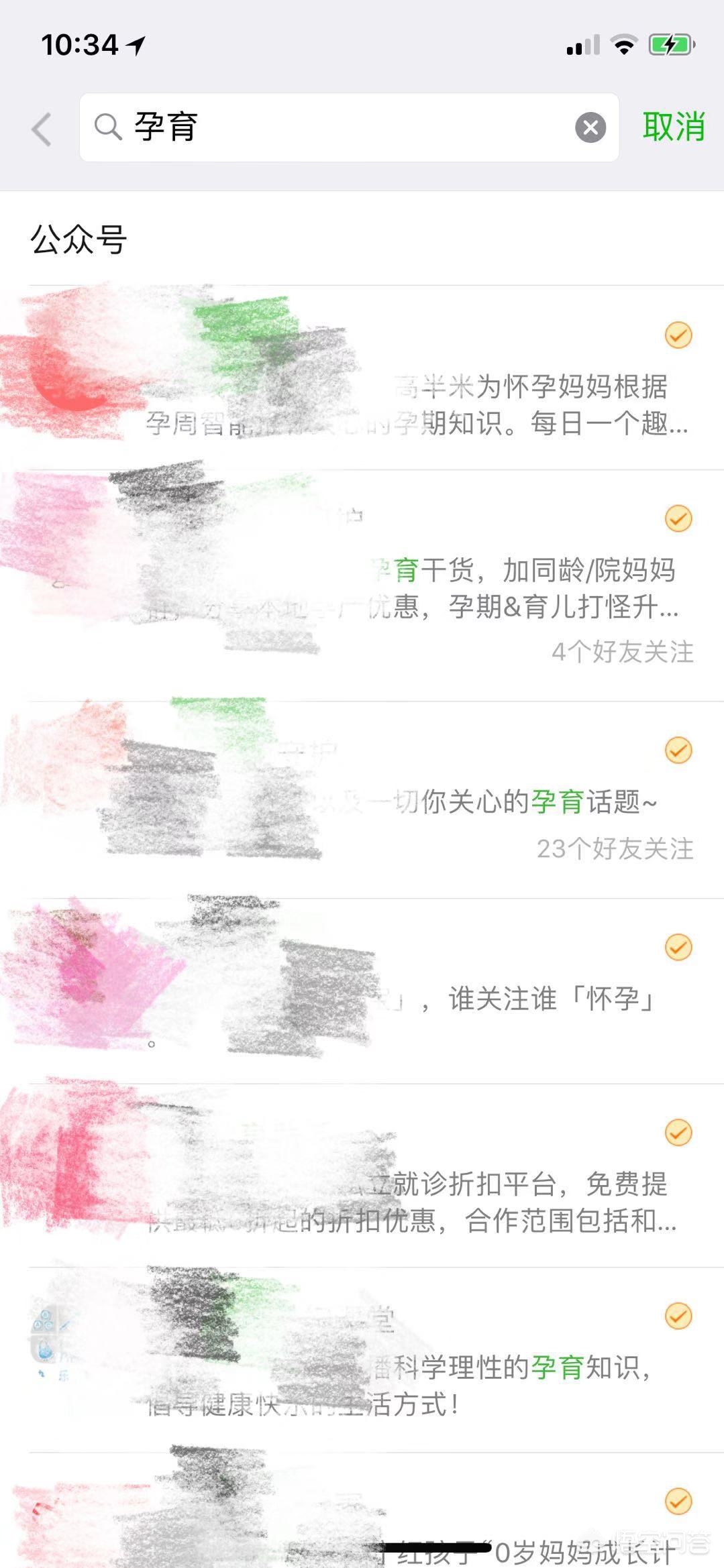Tap the verified badge on 怀孕 result
724x1568 pixels.
pyautogui.click(x=677, y=947)
